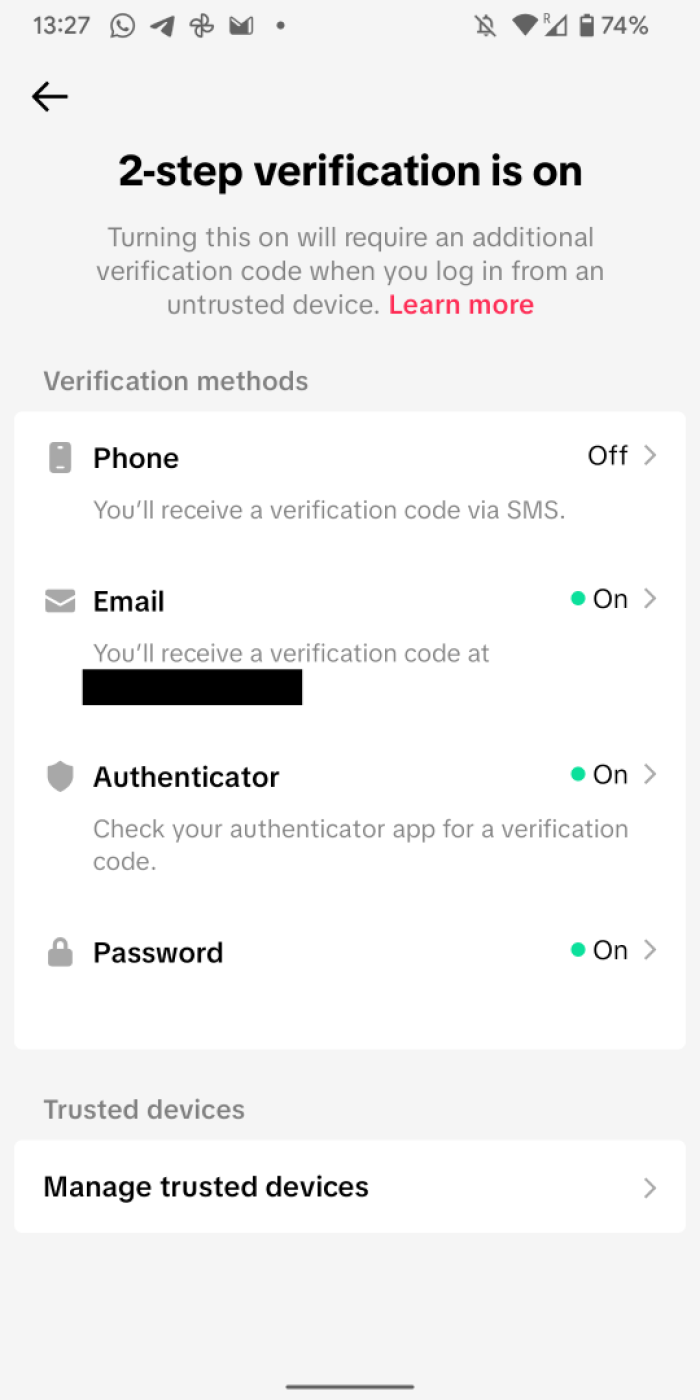The height and width of the screenshot is (1400, 700).
Task: Go back using the arrow icon
Action: pyautogui.click(x=50, y=96)
